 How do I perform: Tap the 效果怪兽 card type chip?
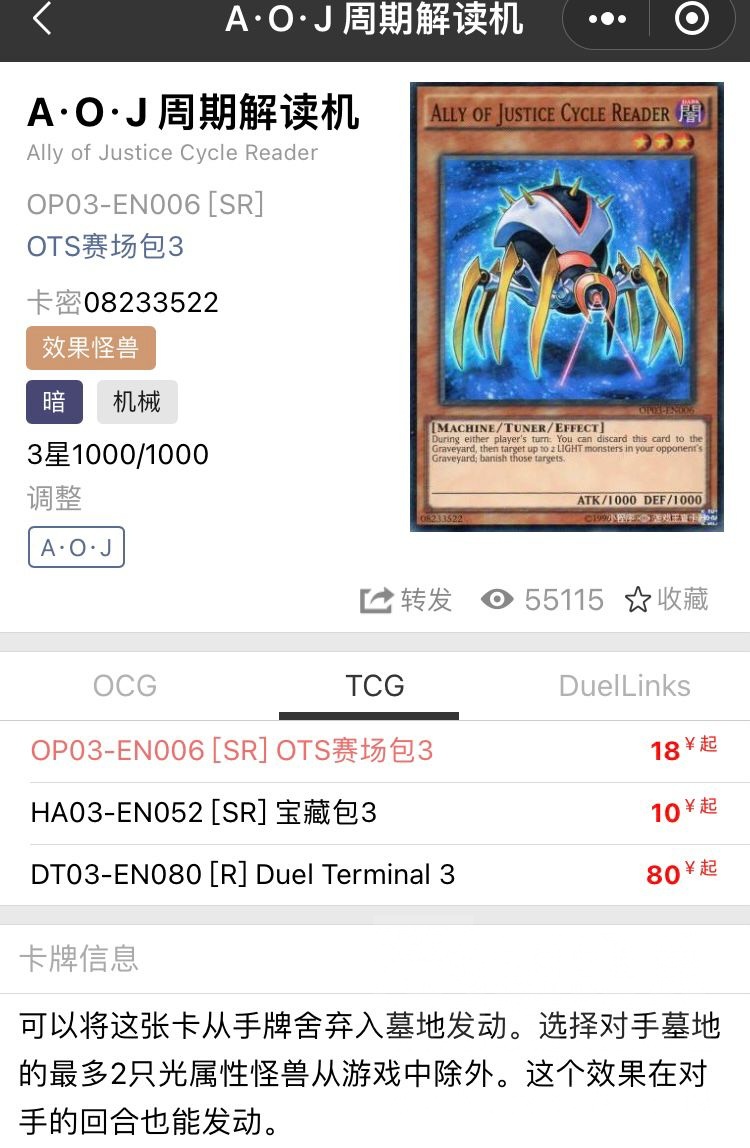tap(91, 347)
